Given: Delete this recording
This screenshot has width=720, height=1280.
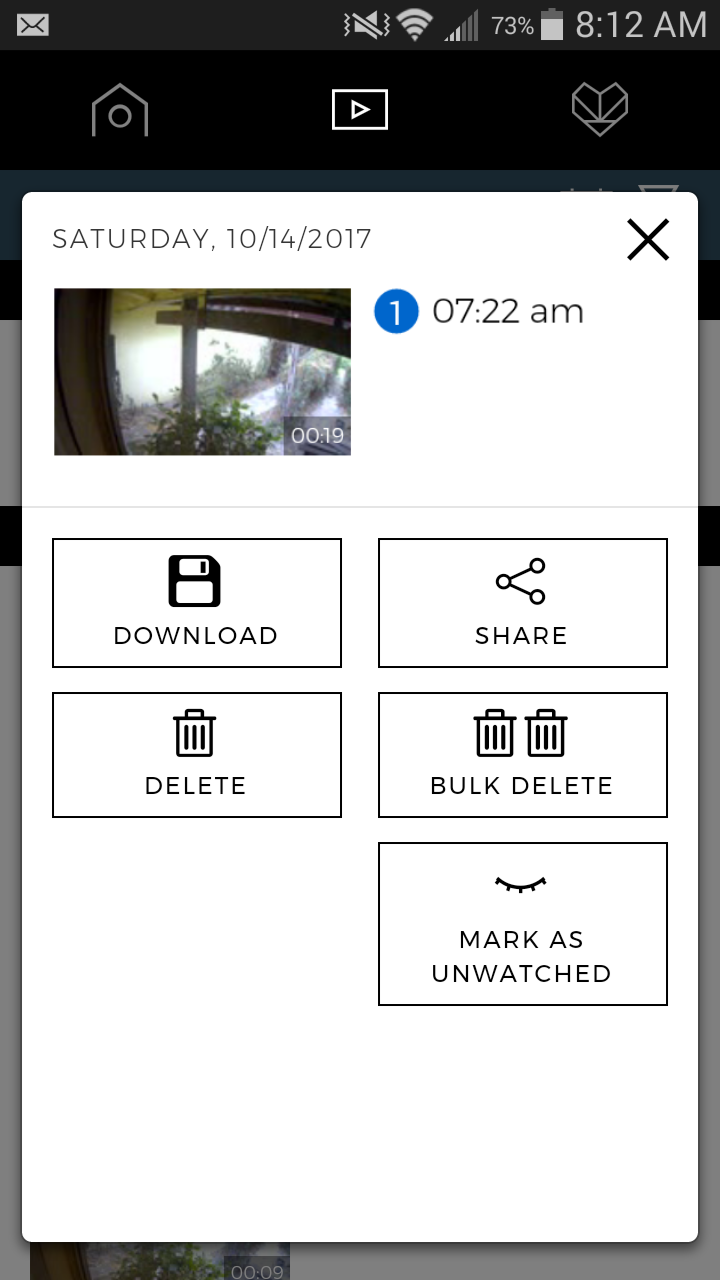Looking at the screenshot, I should click(x=197, y=755).
